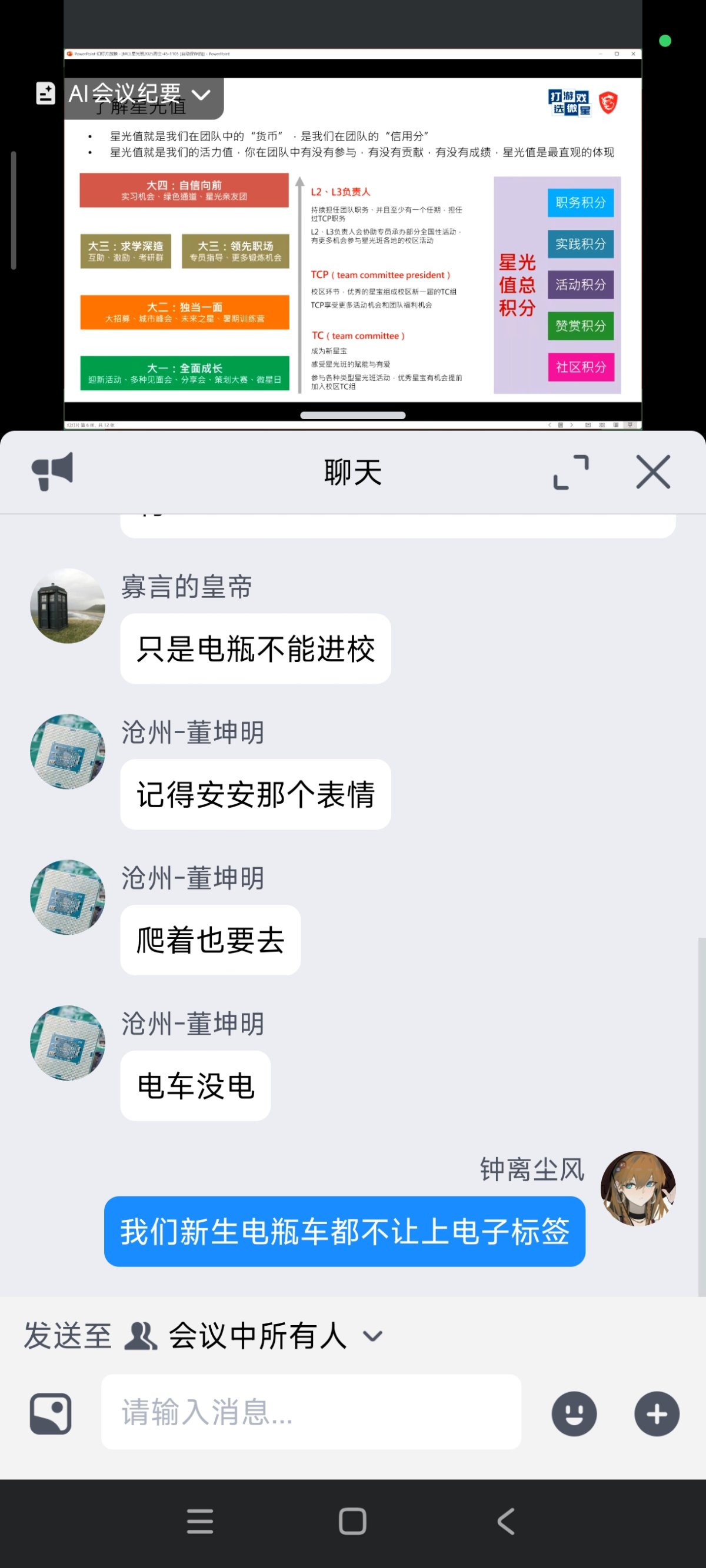Tap 寡言的皇帝's profile avatar
The image size is (706, 1568).
[67, 606]
